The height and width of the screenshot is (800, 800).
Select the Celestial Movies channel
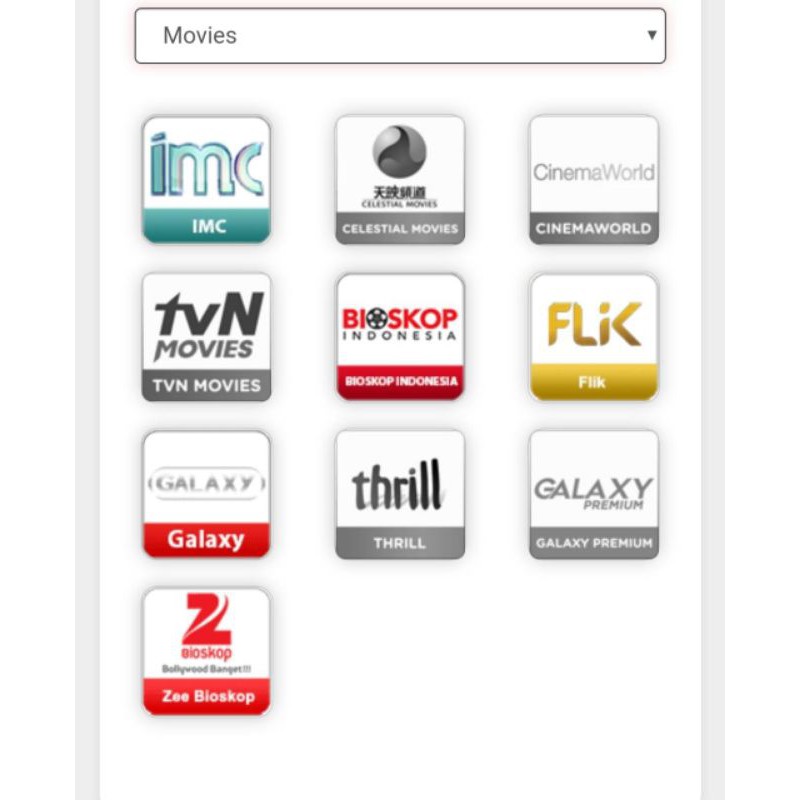400,180
